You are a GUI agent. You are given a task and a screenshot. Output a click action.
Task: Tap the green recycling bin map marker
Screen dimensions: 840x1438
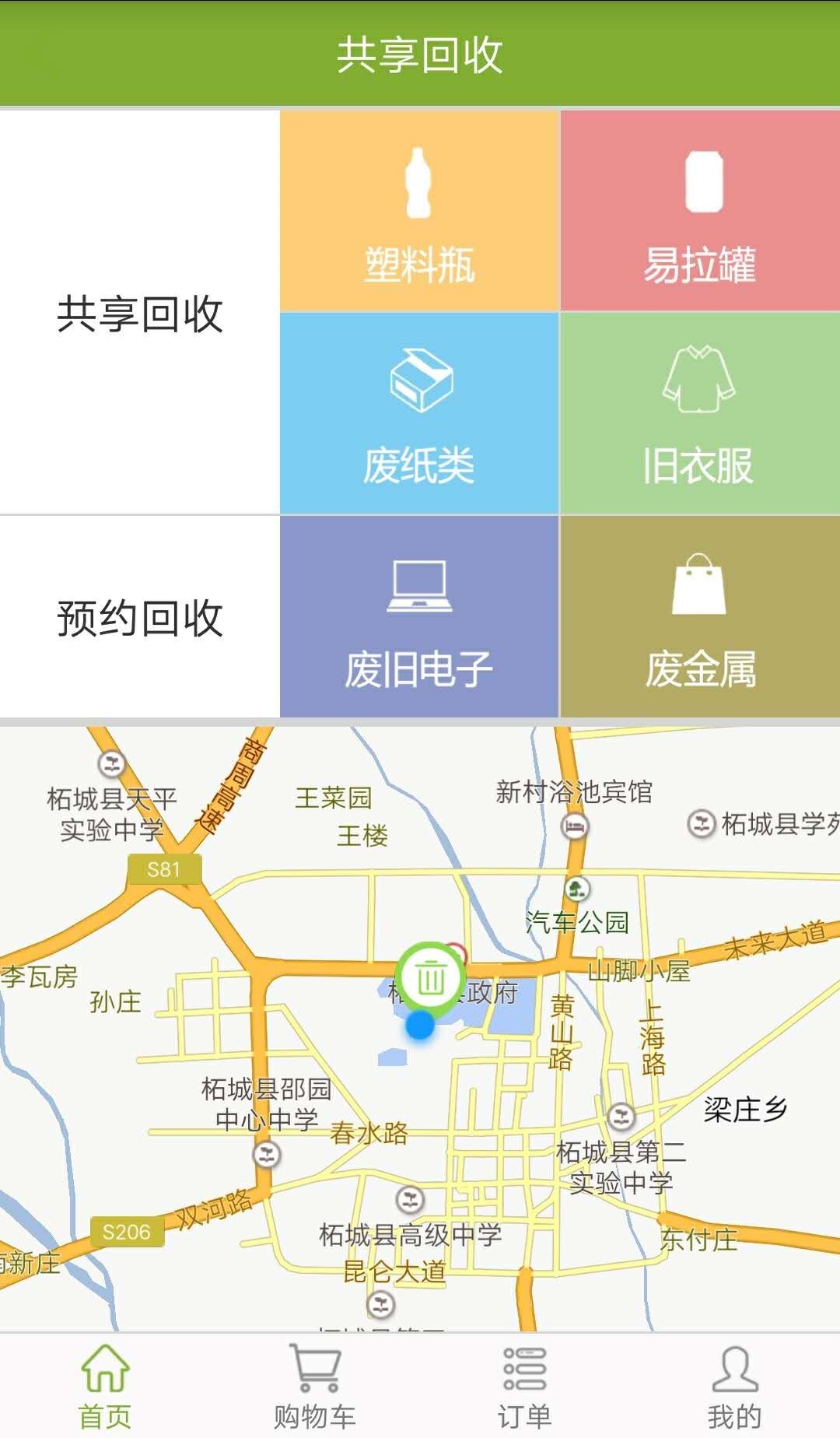click(x=430, y=977)
